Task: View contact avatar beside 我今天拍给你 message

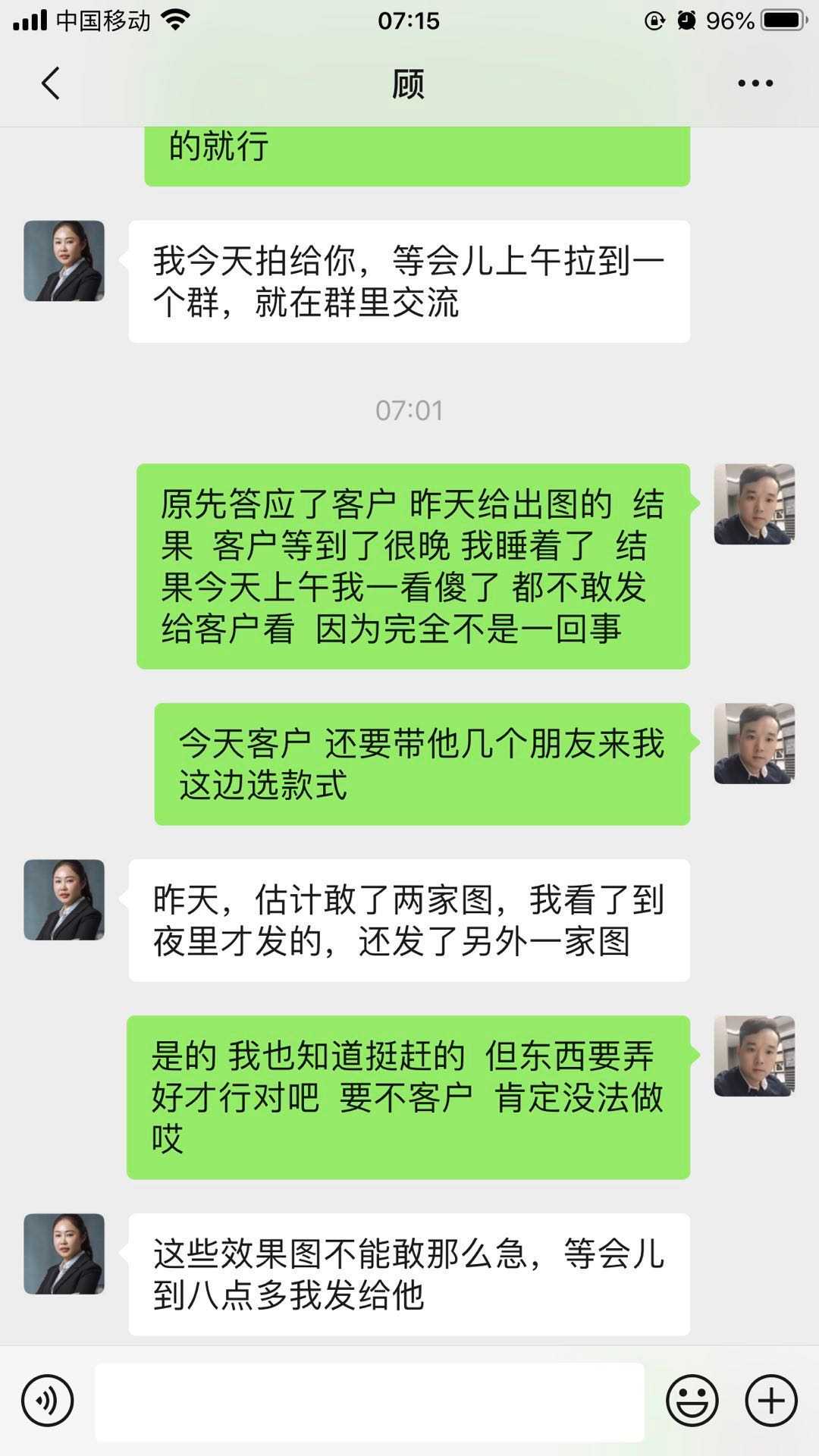Action: (64, 261)
